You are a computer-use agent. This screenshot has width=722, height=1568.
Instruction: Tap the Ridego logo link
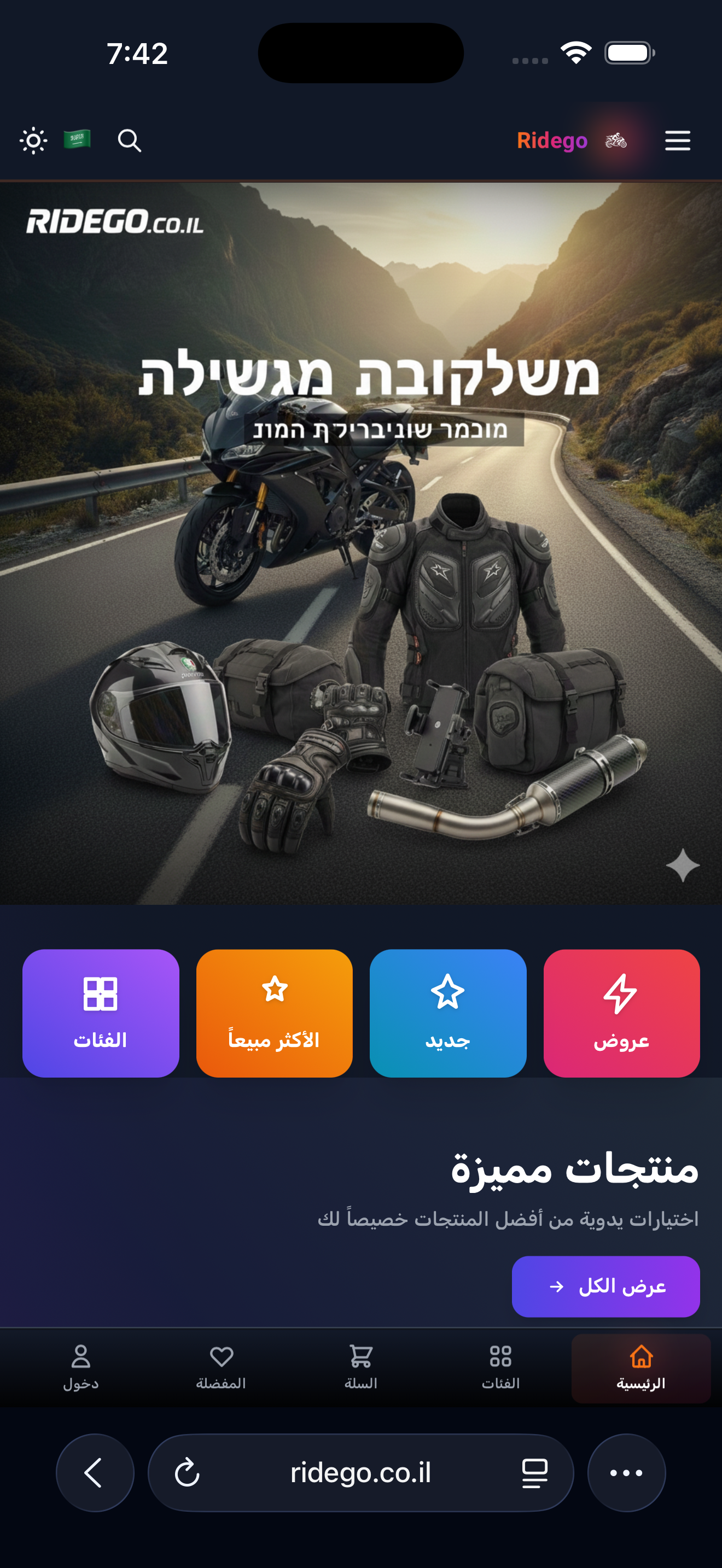570,141
